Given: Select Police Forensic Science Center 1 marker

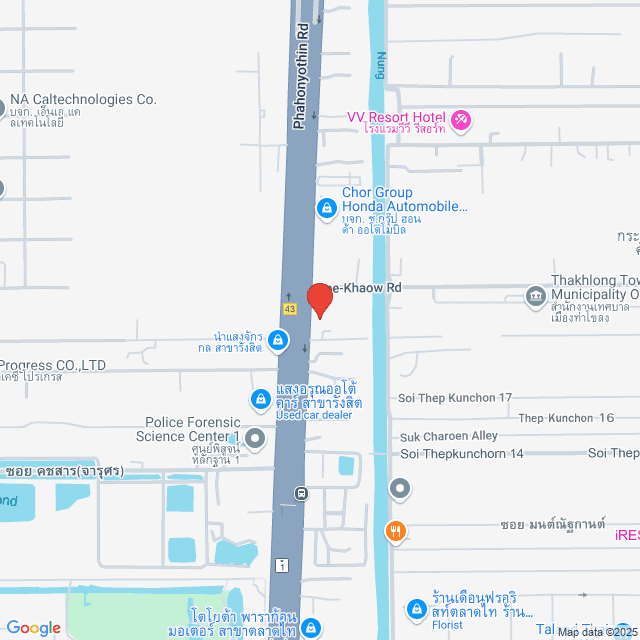Looking at the screenshot, I should (256, 437).
